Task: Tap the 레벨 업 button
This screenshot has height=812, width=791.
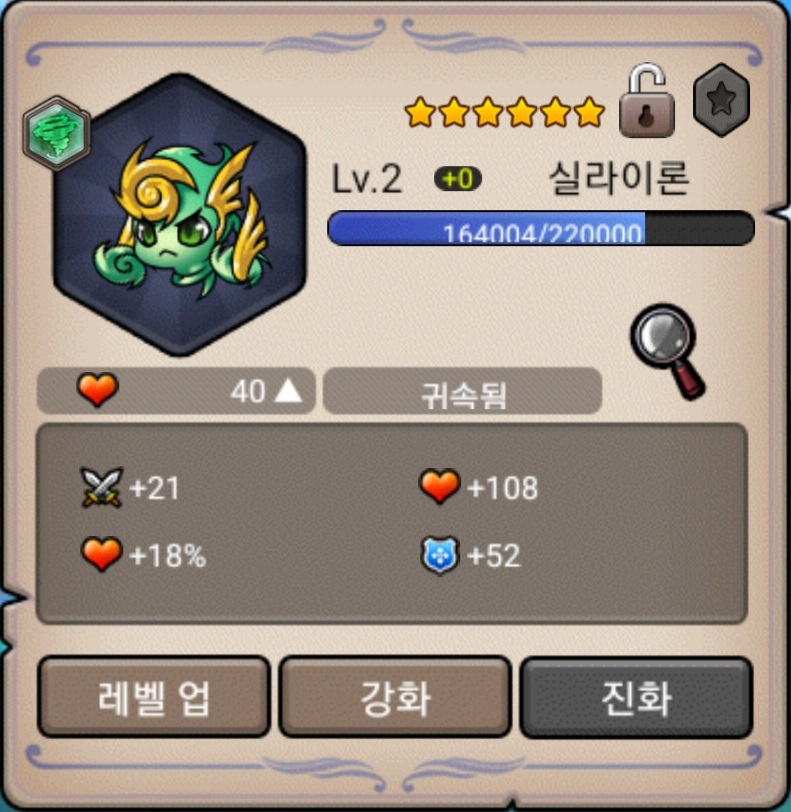Action: click(x=153, y=696)
